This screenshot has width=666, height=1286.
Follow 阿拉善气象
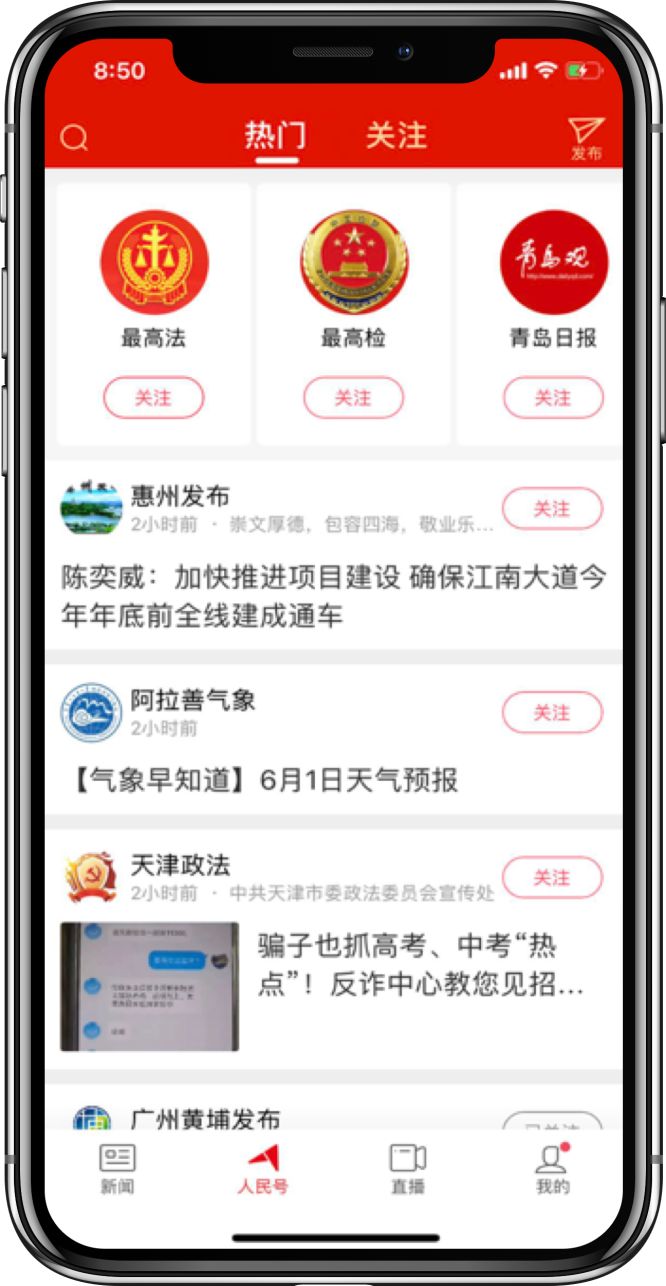pos(552,713)
